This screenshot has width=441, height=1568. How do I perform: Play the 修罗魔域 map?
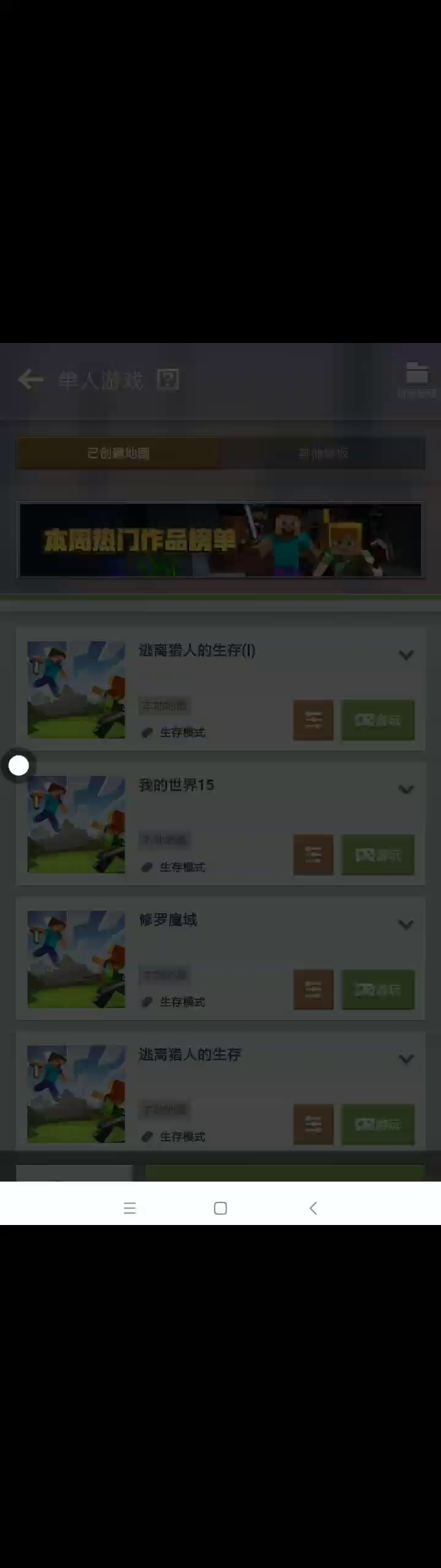[x=377, y=989]
